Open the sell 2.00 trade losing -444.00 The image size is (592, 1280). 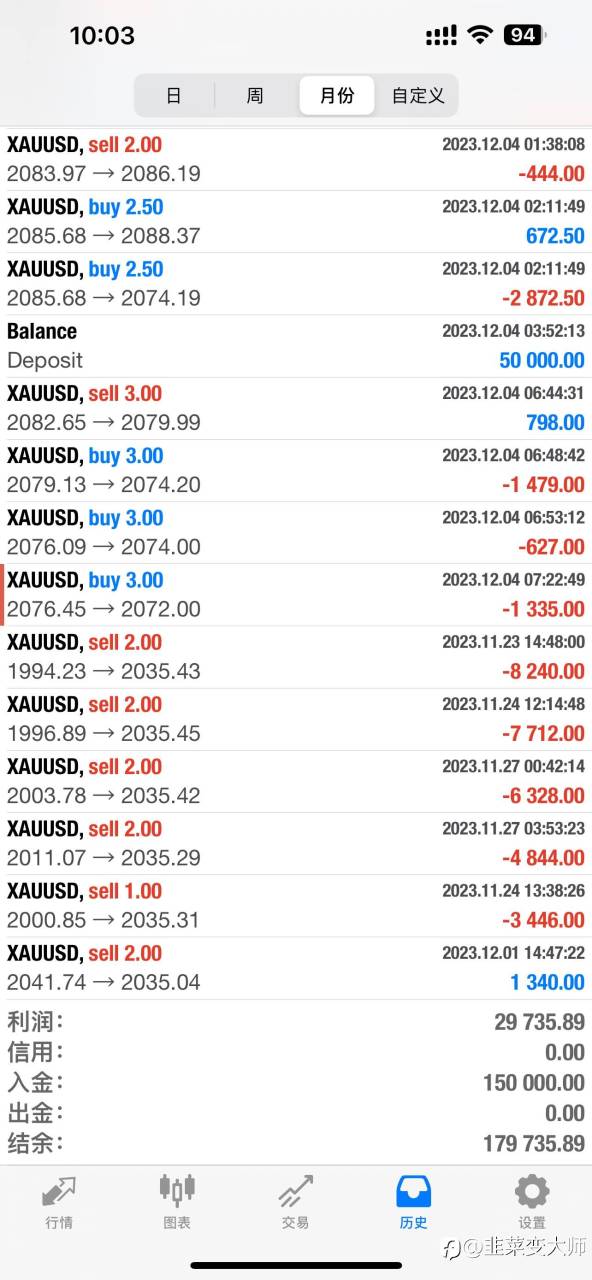click(296, 160)
